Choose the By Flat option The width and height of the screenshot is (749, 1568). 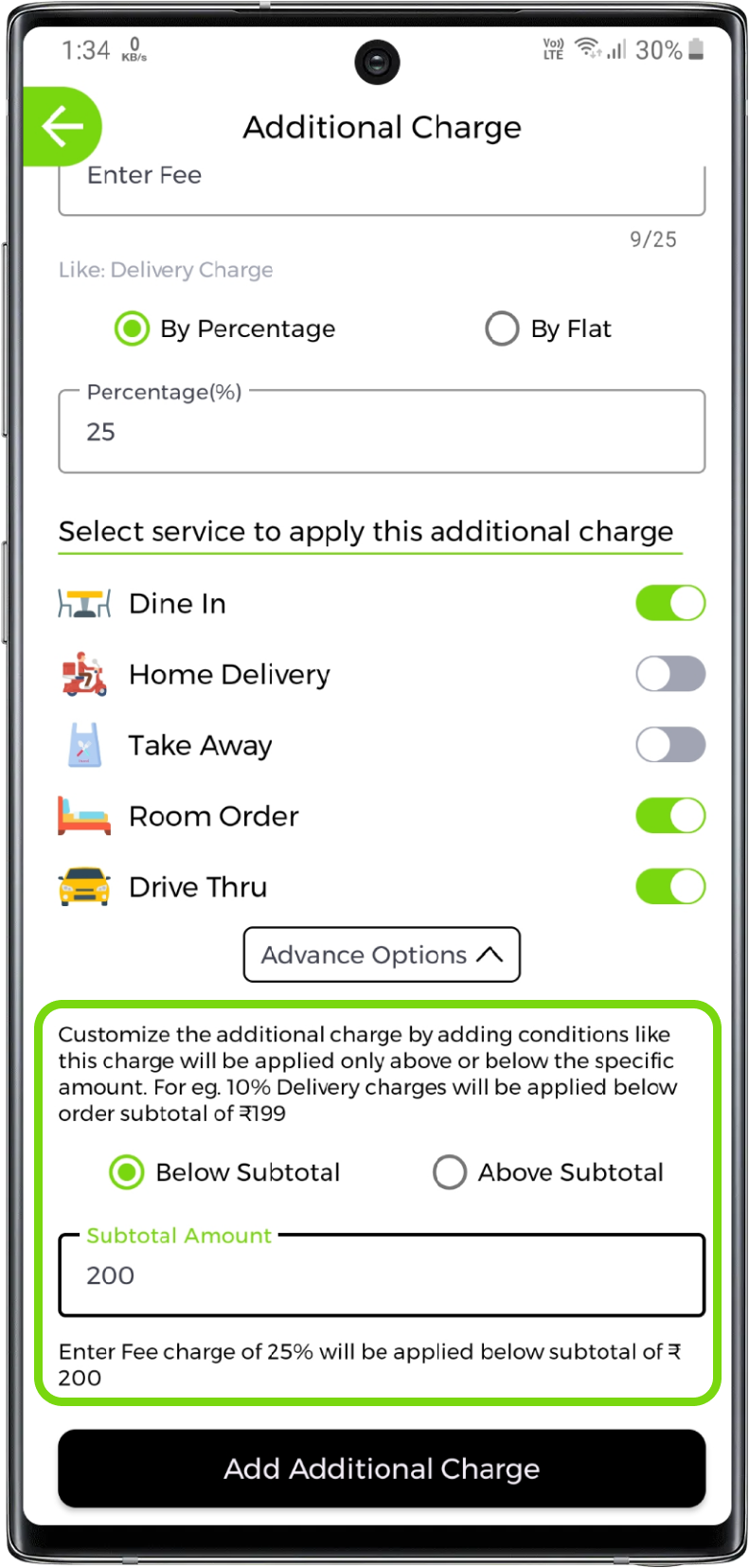(502, 329)
